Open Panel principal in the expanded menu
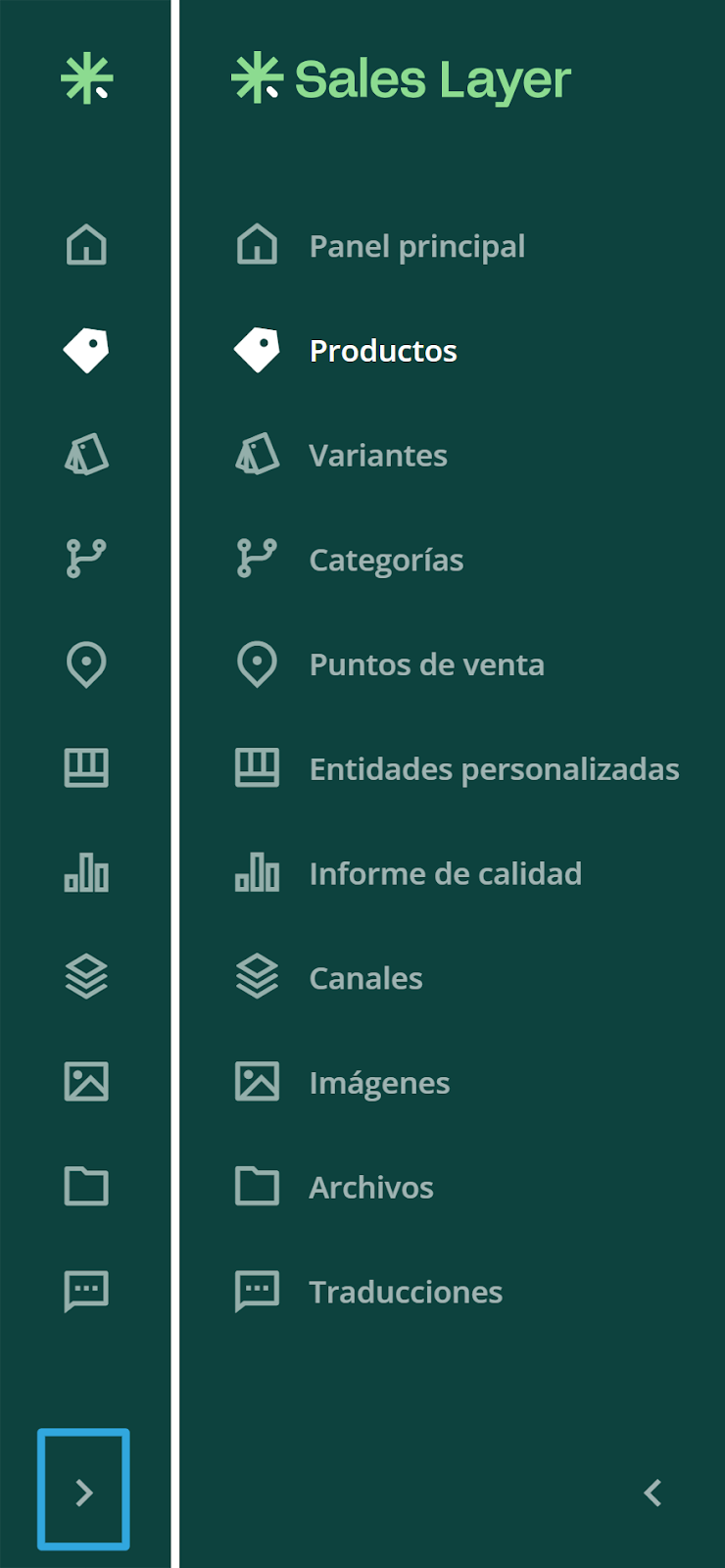 (x=380, y=246)
